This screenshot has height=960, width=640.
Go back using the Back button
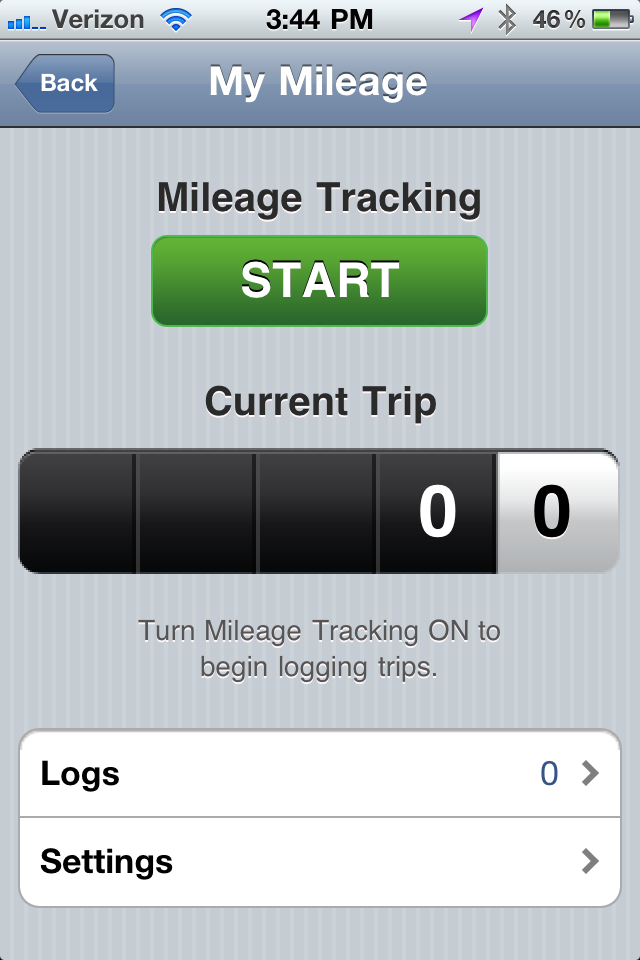pos(66,83)
